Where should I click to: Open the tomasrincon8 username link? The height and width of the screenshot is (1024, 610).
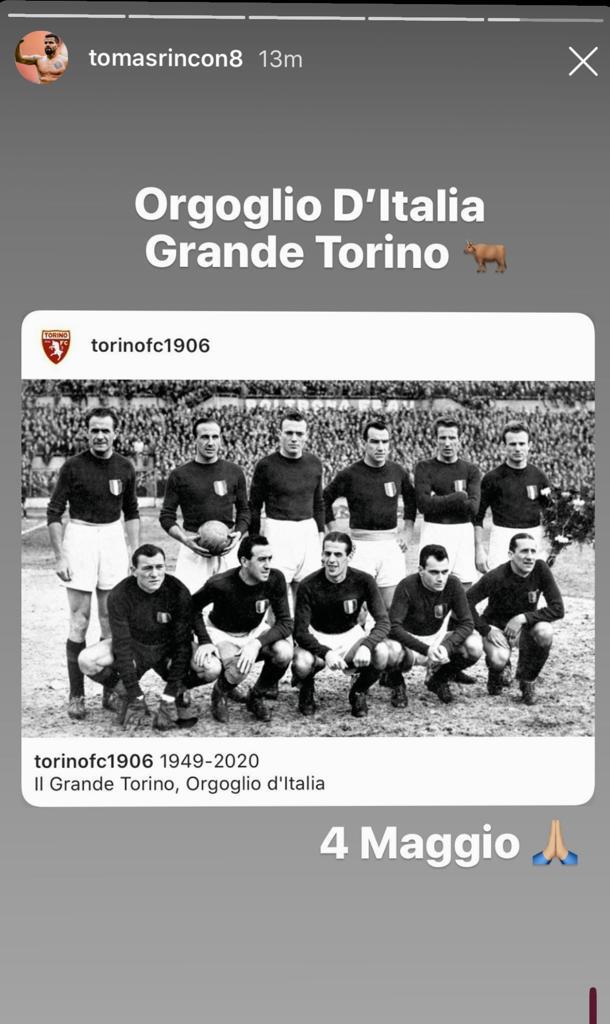165,58
